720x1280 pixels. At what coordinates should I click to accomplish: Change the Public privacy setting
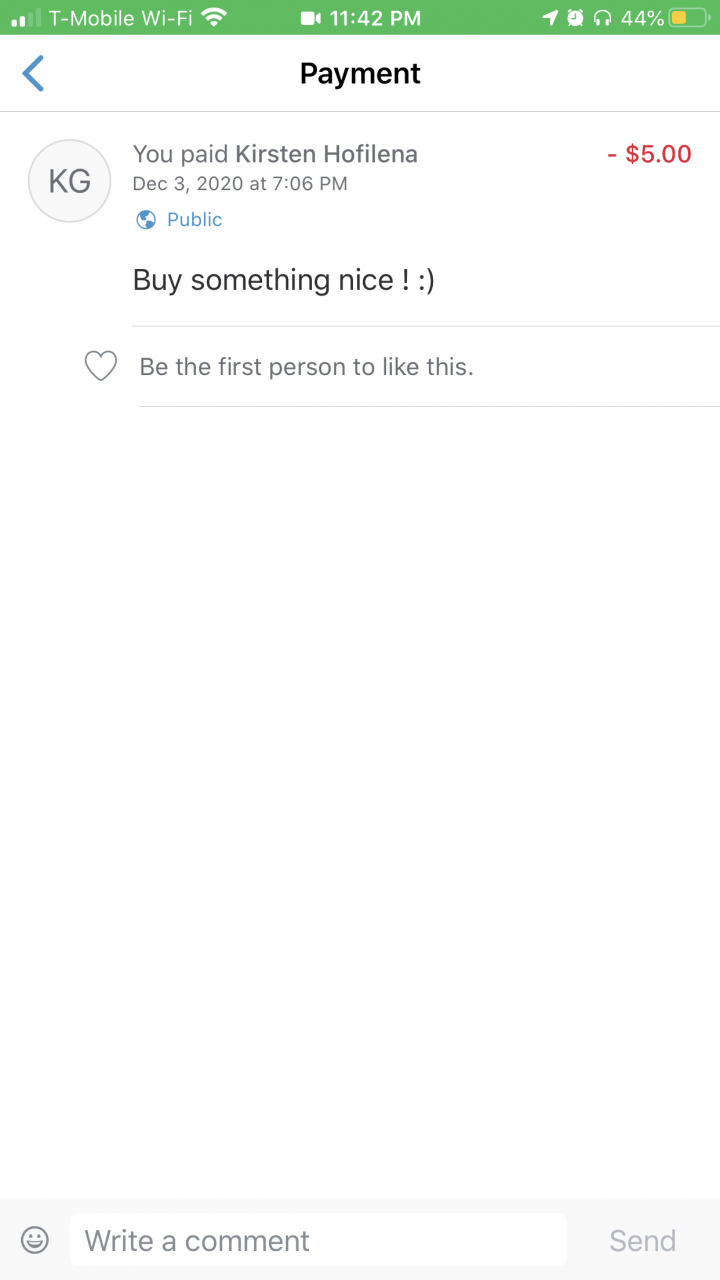pyautogui.click(x=180, y=220)
